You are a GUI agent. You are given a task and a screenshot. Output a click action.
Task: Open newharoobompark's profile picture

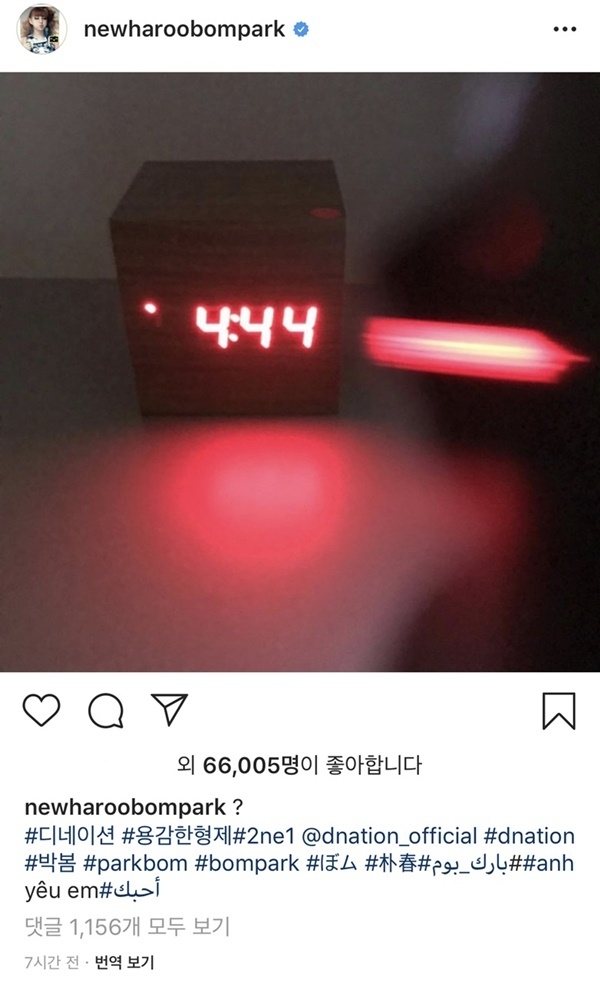(41, 29)
